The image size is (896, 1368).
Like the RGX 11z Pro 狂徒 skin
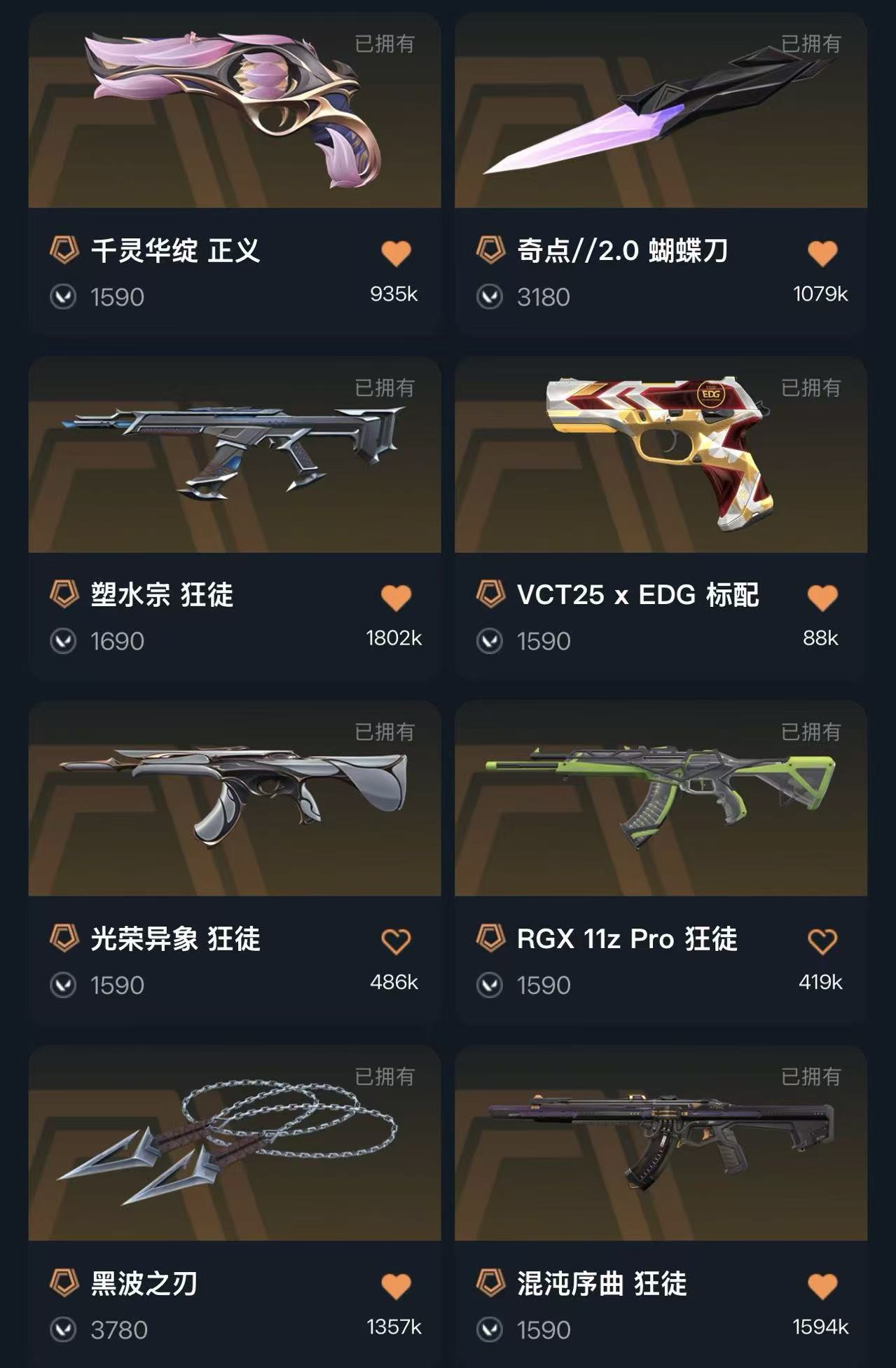(822, 942)
